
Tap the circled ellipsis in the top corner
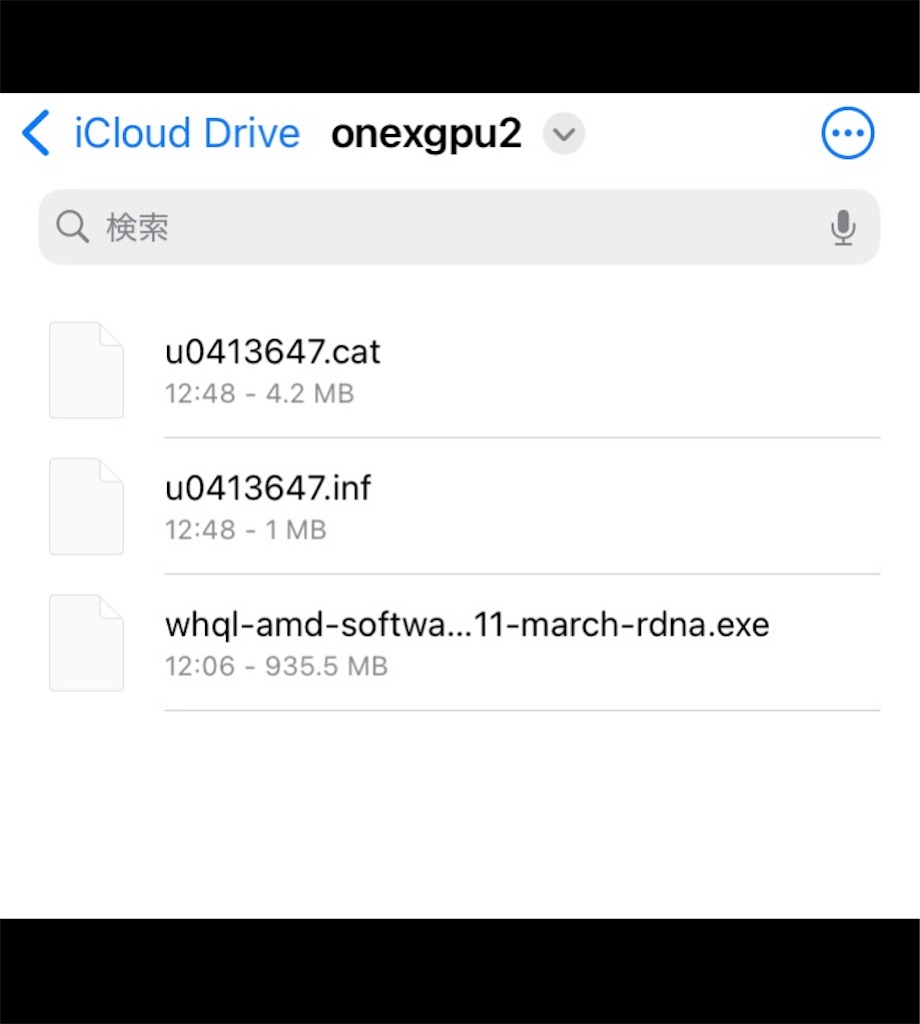847,132
